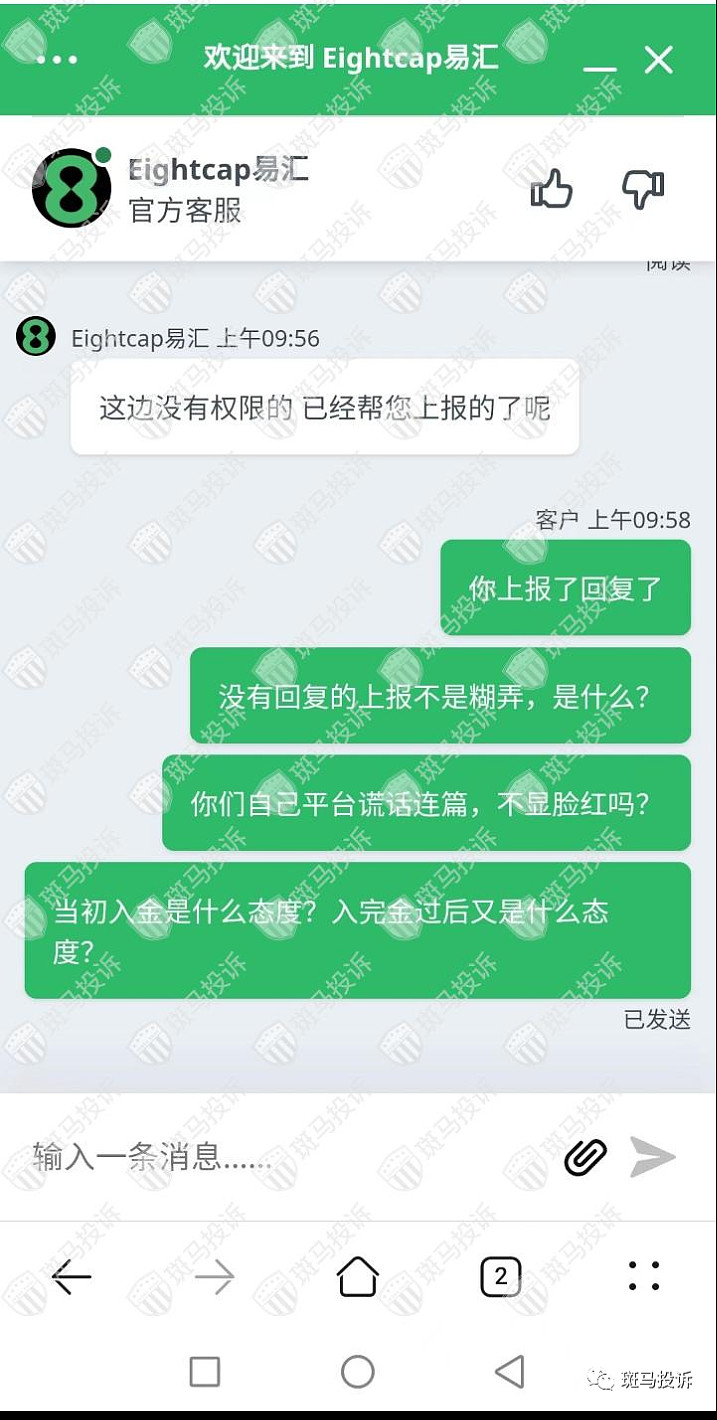The image size is (717, 1420).
Task: Open the browser tabs switcher
Action: pos(500,1276)
